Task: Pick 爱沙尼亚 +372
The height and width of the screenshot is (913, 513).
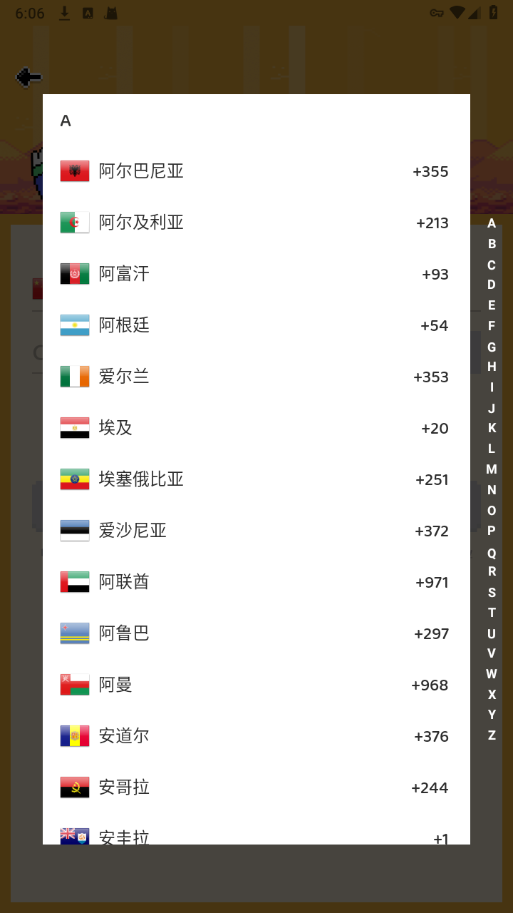Action: [x=256, y=530]
